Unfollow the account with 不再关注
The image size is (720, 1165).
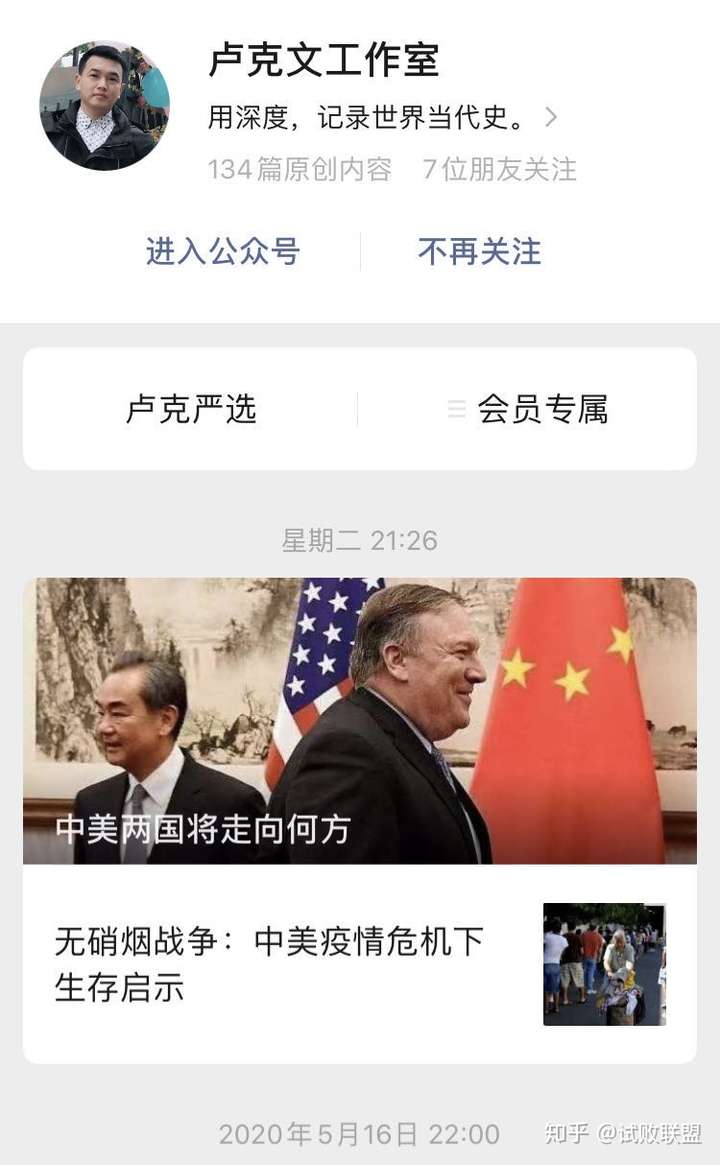coord(479,251)
